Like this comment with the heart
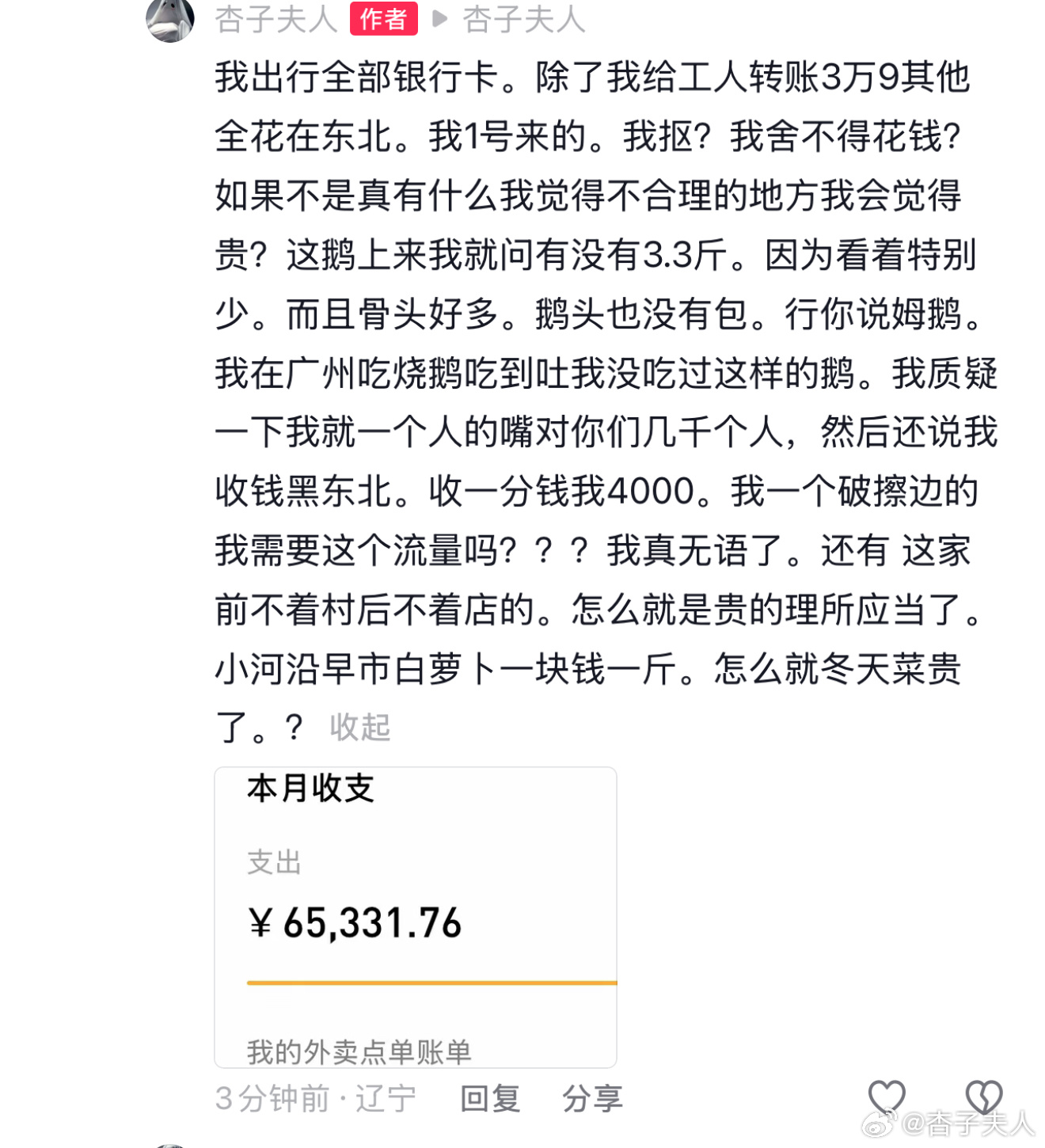Image resolution: width=1045 pixels, height=1148 pixels. 886,1098
